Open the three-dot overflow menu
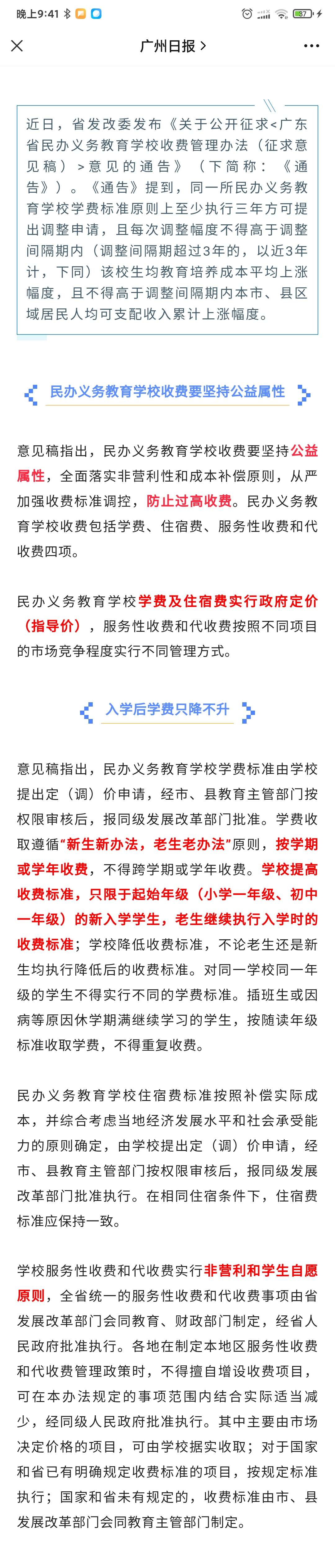This screenshot has height=1568, width=335. tap(311, 46)
